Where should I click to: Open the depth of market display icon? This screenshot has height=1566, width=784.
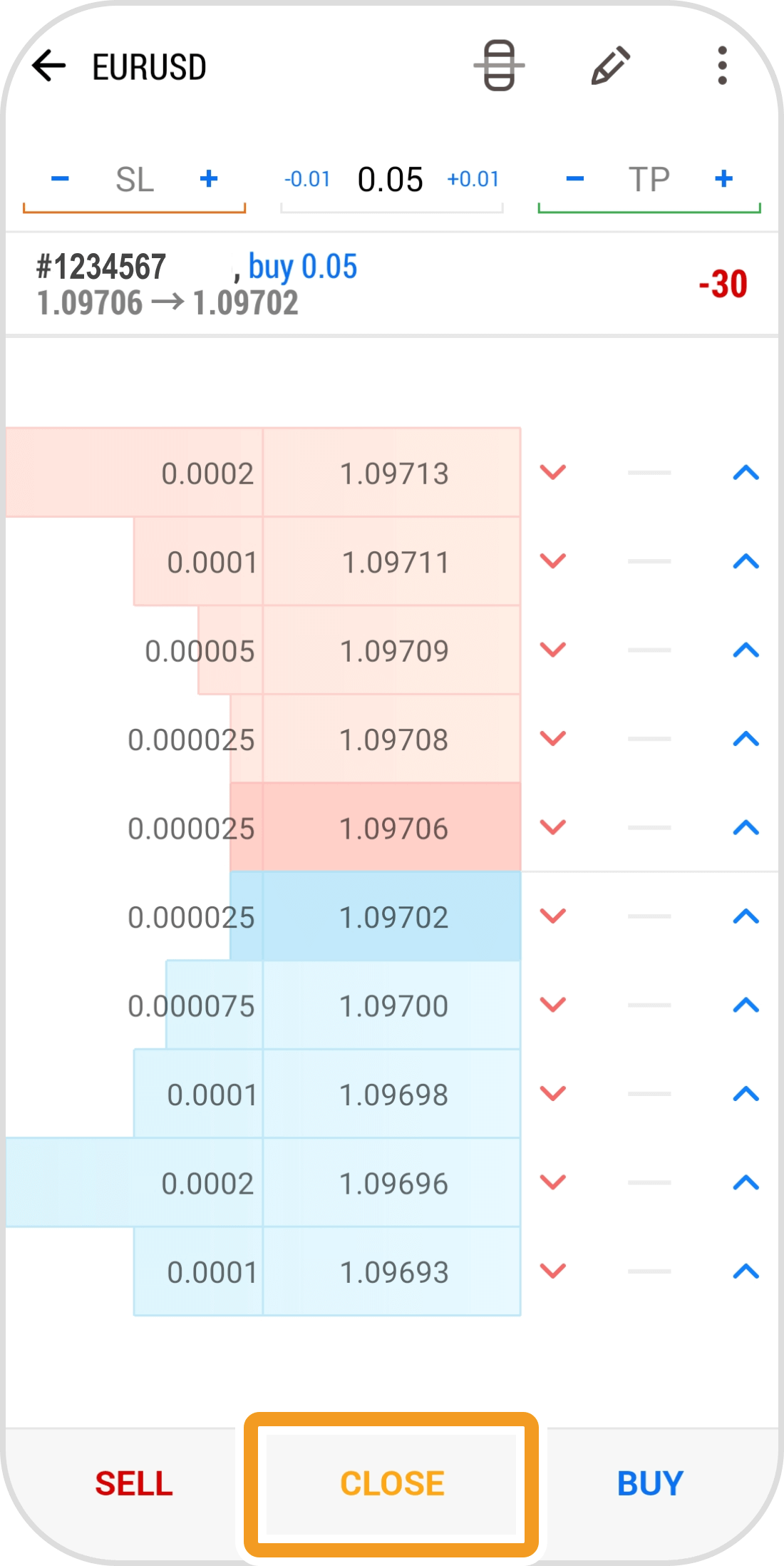point(499,66)
